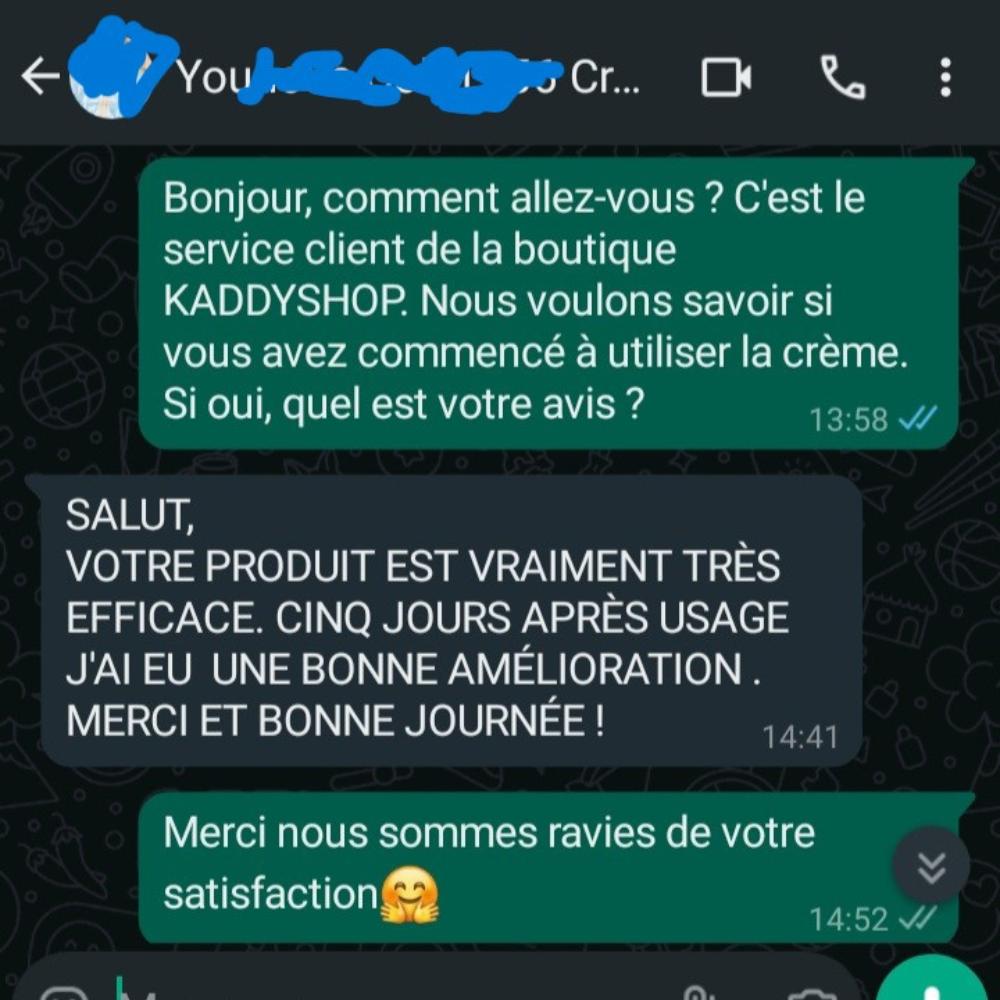Viewport: 1000px width, 1000px height.
Task: Go back to the chat list
Action: point(40,77)
